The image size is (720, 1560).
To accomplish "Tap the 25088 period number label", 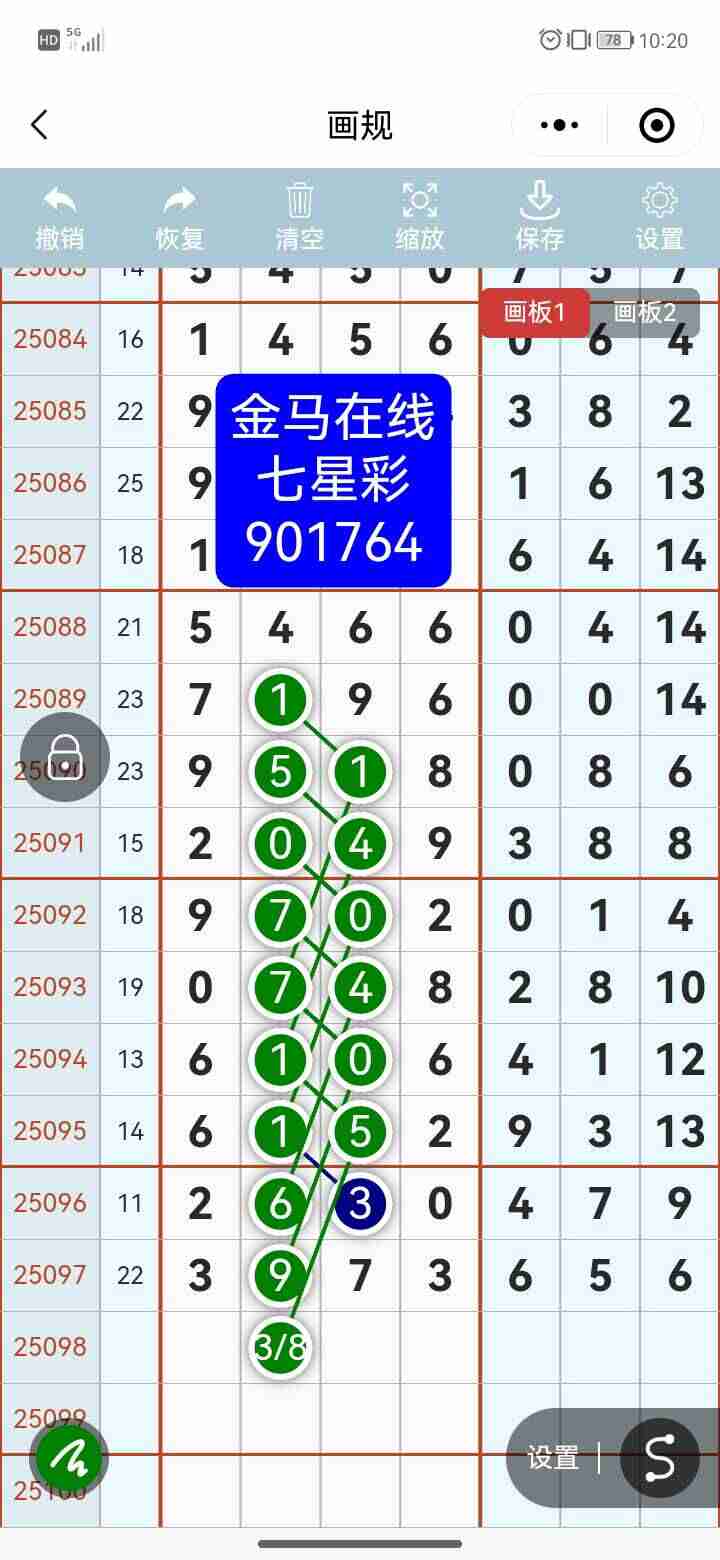I will point(50,627).
